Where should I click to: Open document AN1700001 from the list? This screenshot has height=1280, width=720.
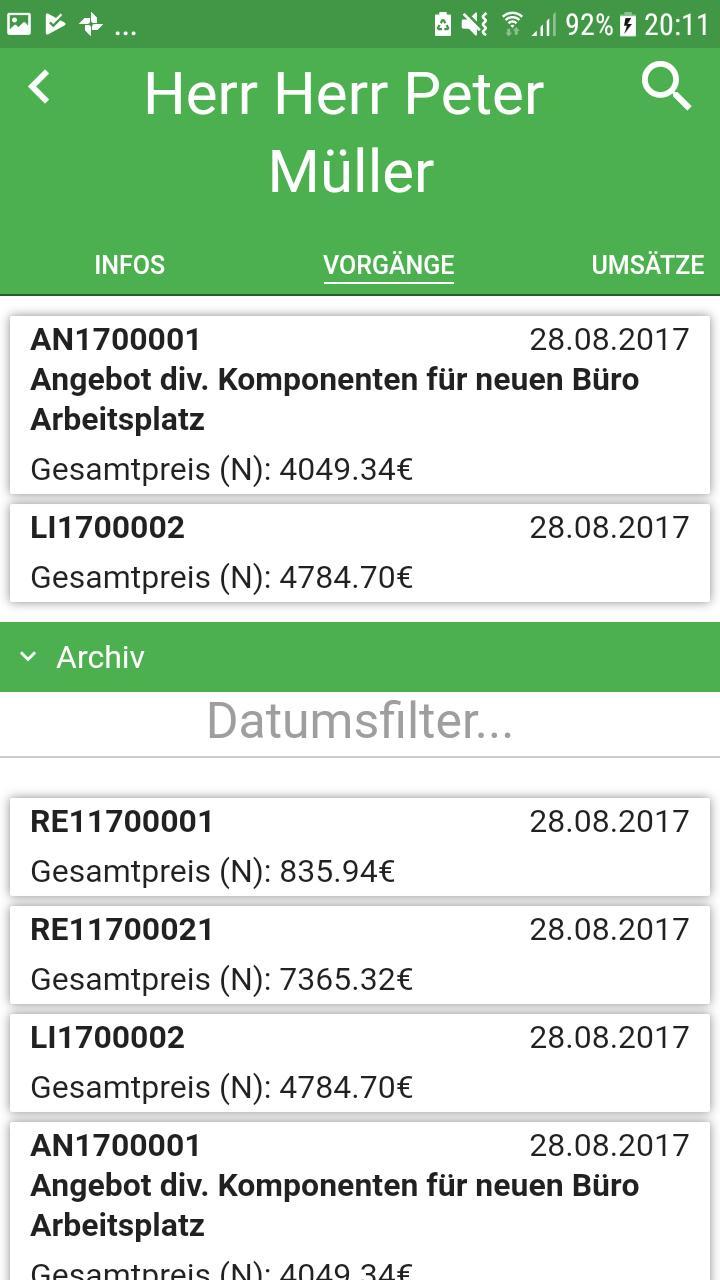(360, 400)
